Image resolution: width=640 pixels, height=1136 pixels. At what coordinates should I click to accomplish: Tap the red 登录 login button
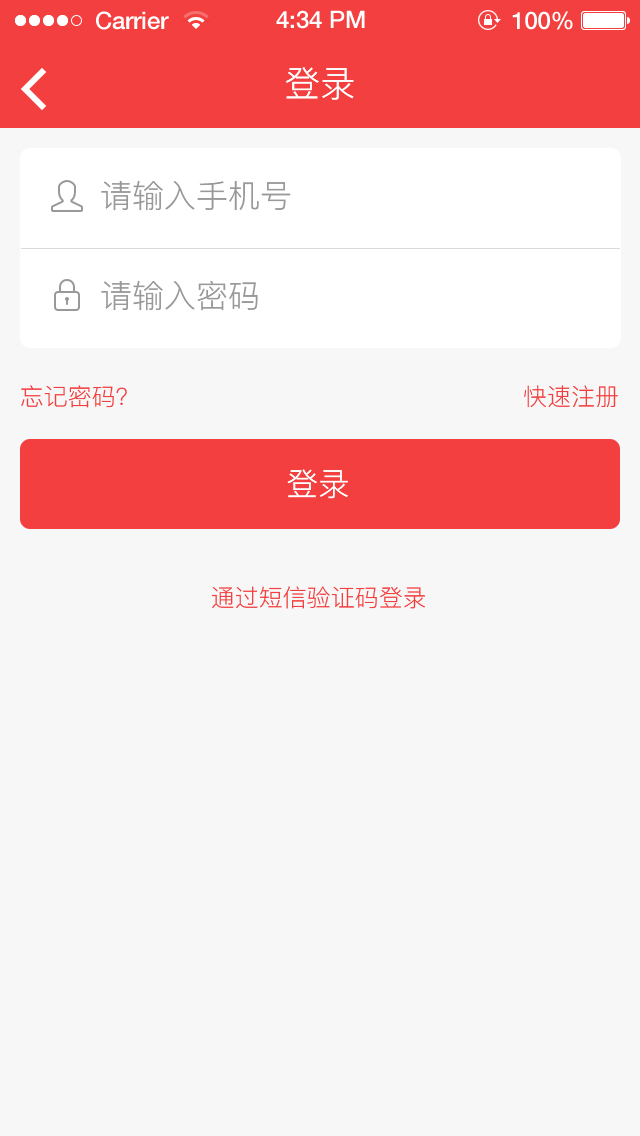(320, 484)
